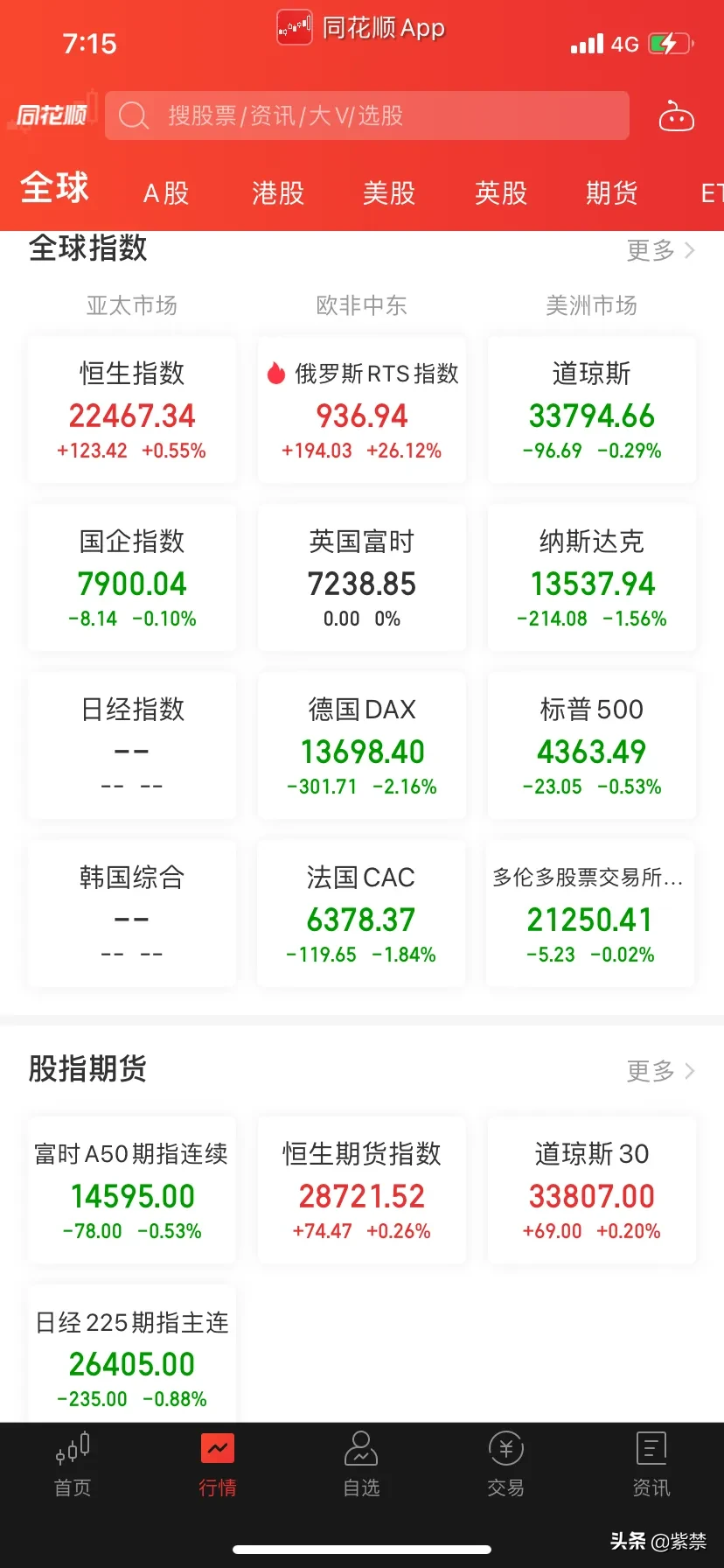Switch to the A股 tab

click(x=166, y=192)
